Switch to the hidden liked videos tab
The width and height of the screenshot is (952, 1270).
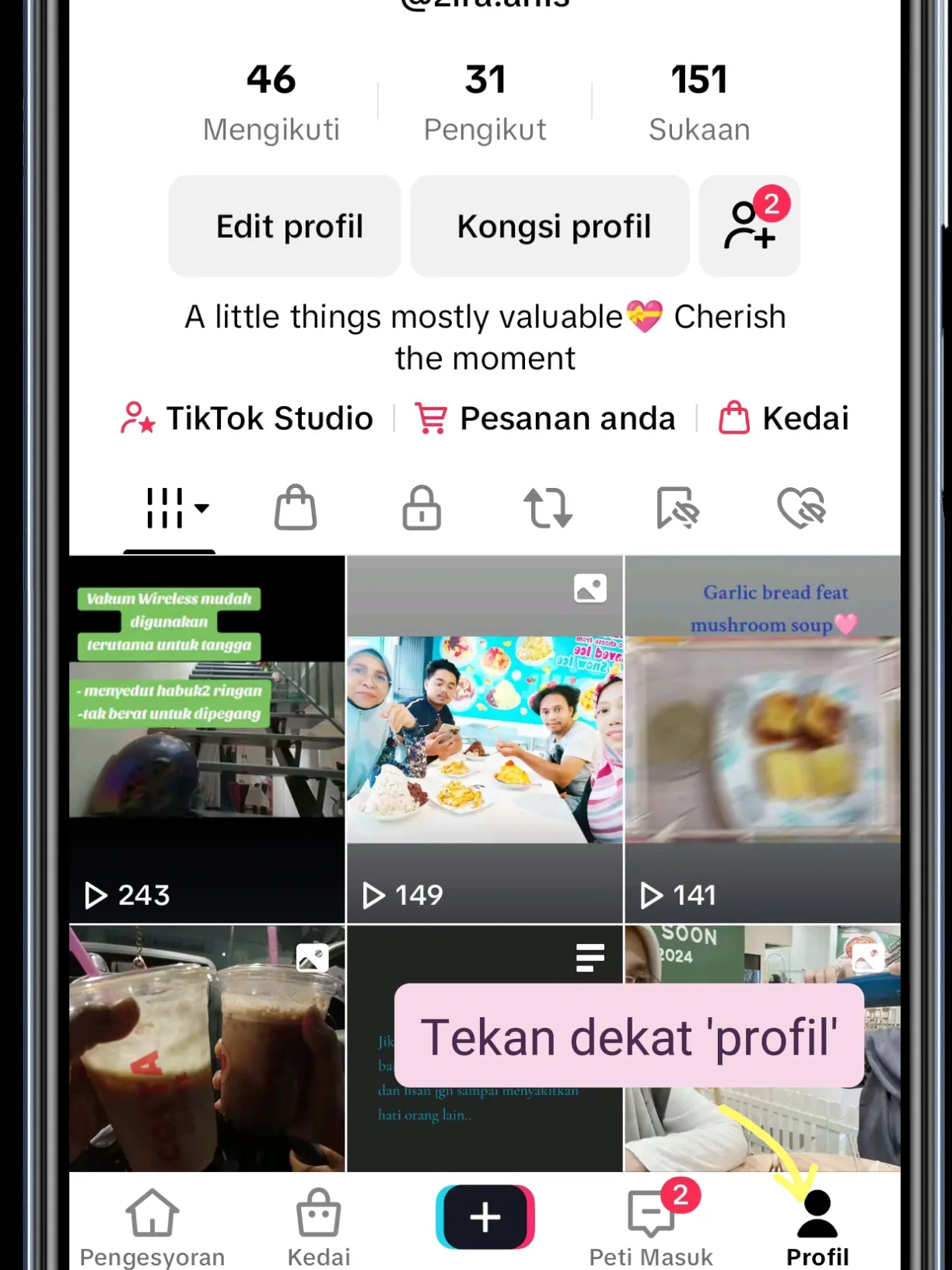(x=801, y=508)
